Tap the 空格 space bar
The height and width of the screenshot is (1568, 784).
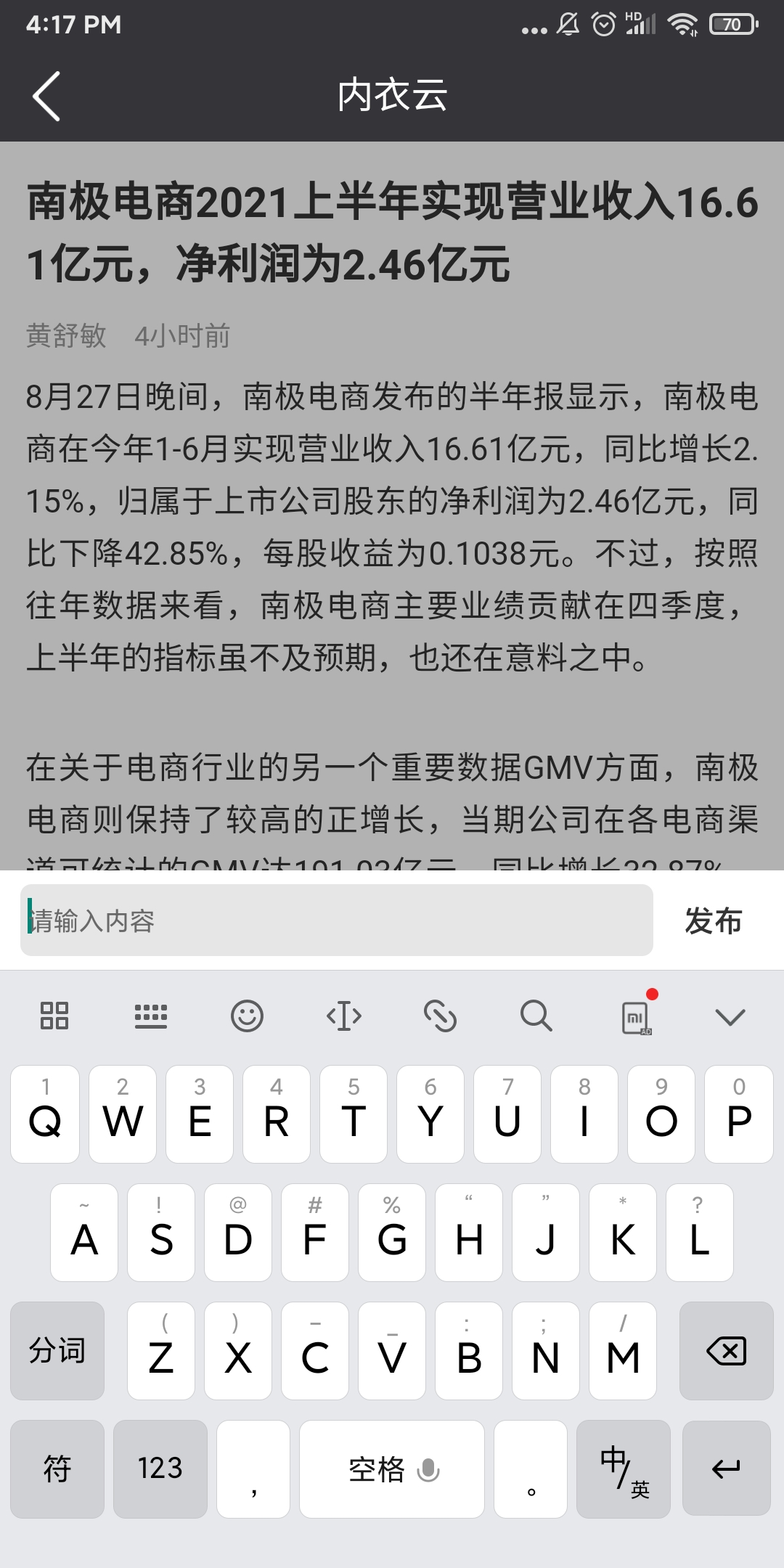(x=392, y=1469)
